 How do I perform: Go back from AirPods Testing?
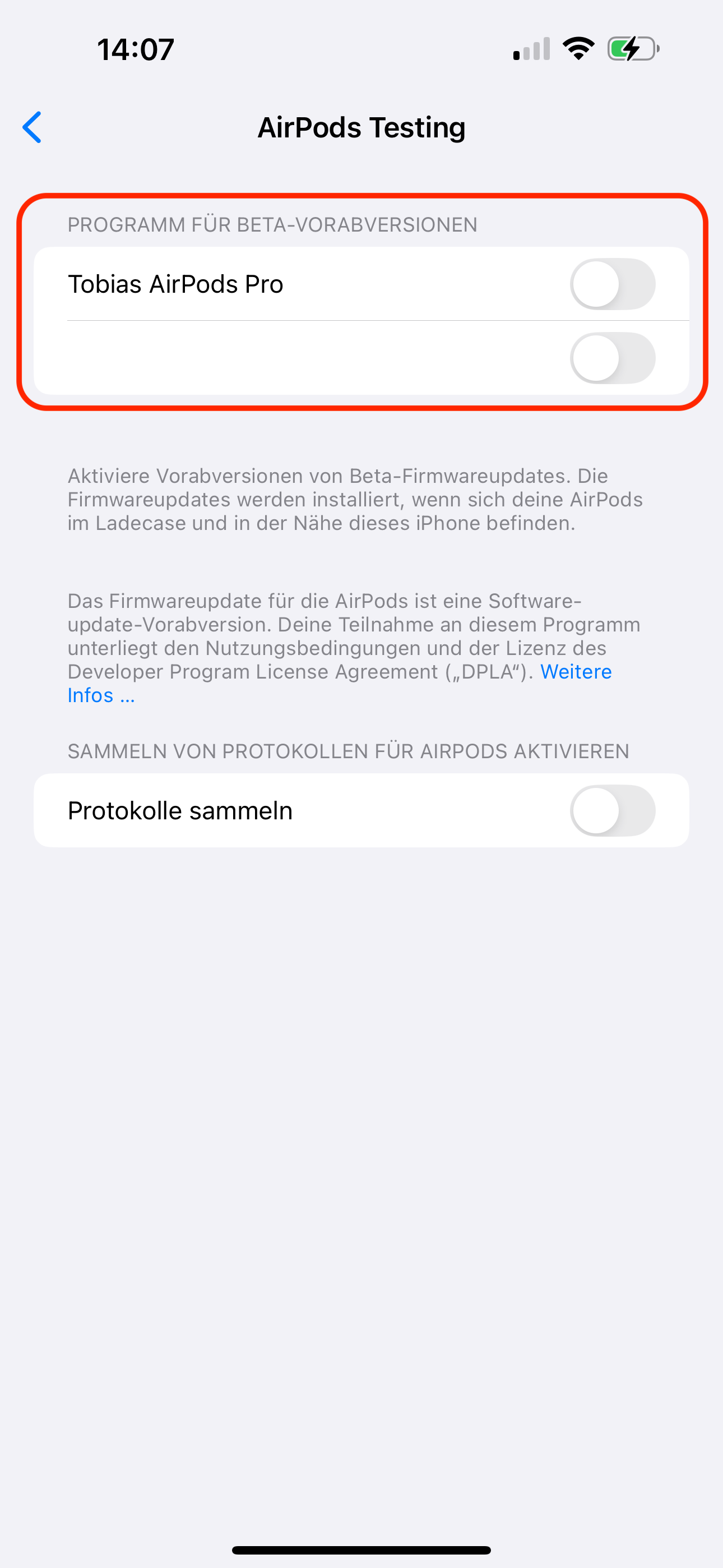pyautogui.click(x=31, y=127)
